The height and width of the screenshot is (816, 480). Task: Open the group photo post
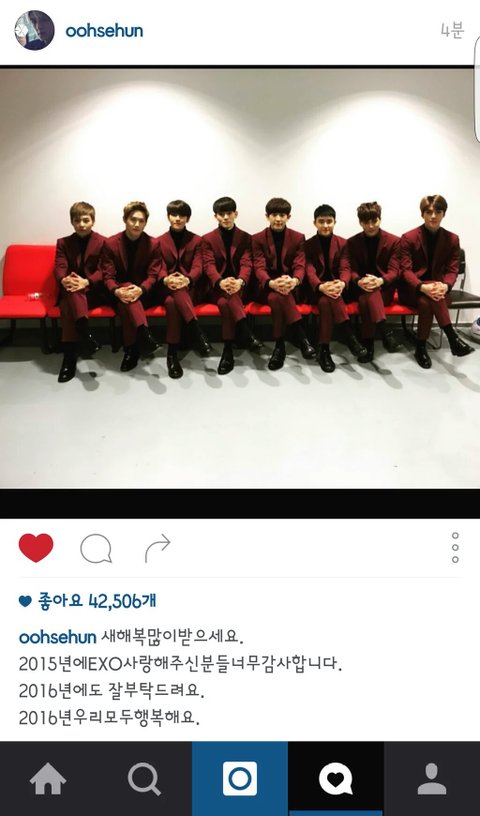[240, 278]
